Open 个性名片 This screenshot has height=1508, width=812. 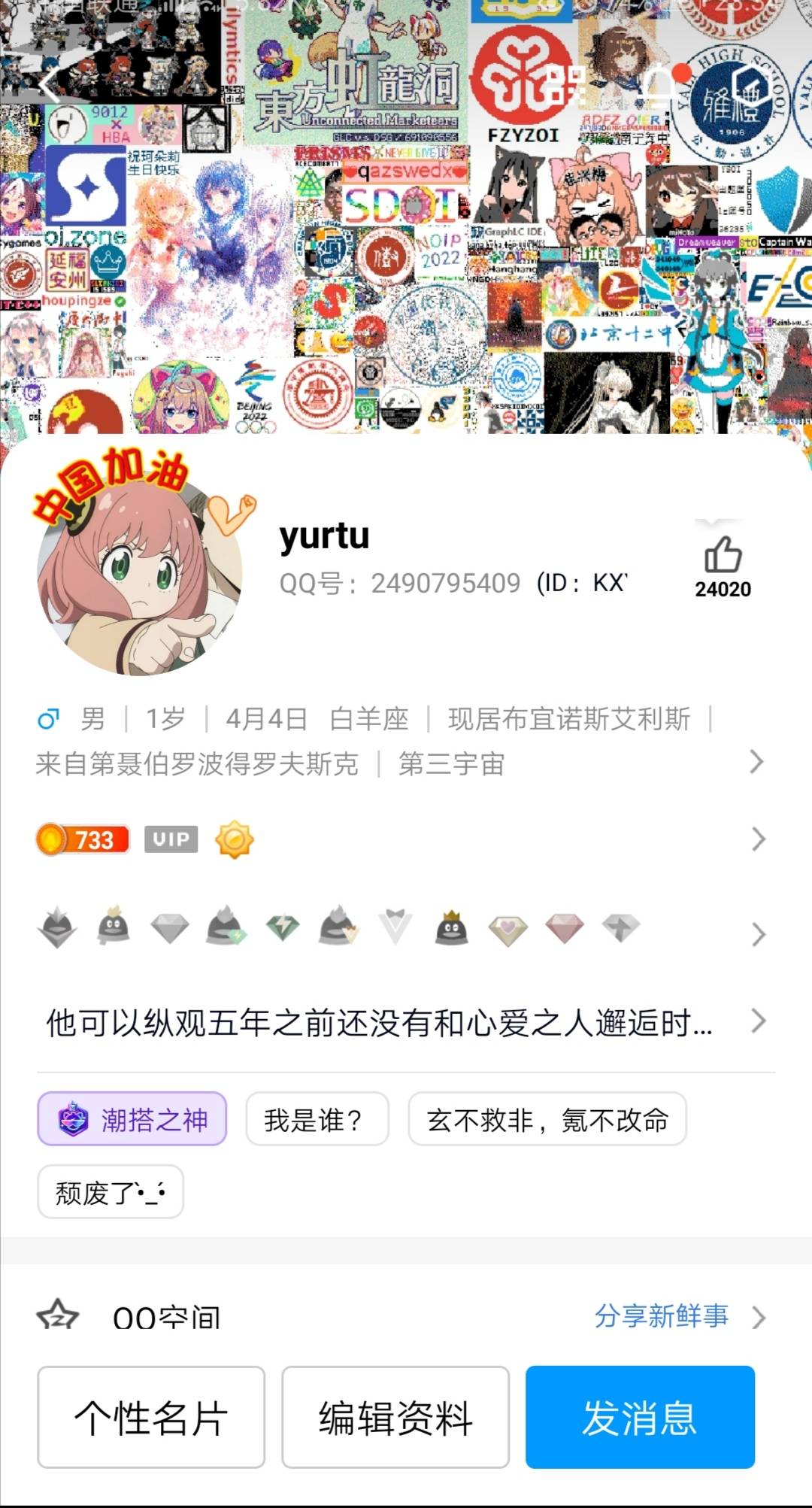coord(151,1418)
